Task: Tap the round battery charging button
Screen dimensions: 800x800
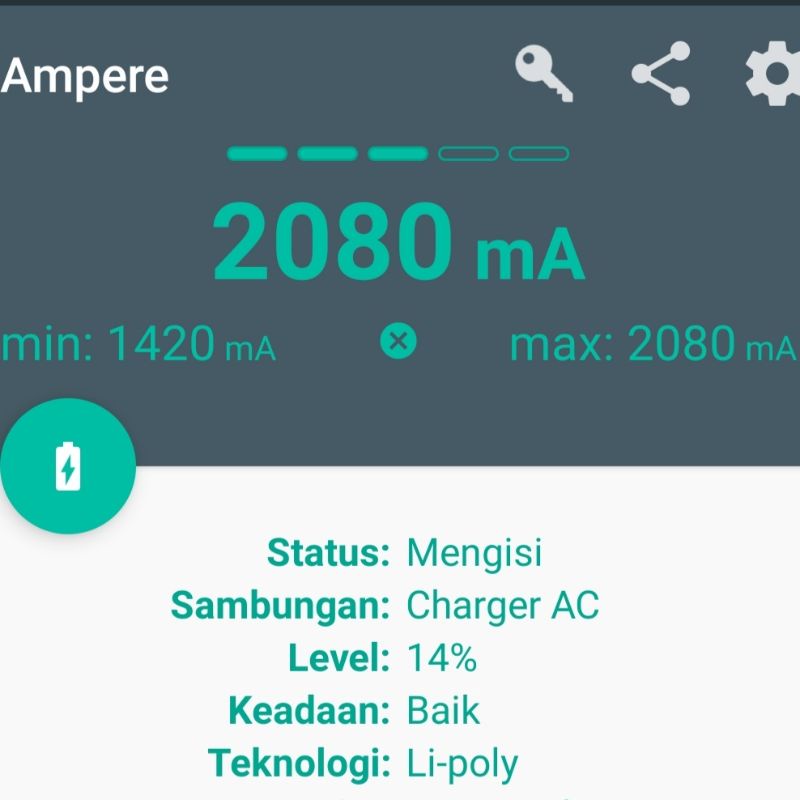Action: pos(67,467)
